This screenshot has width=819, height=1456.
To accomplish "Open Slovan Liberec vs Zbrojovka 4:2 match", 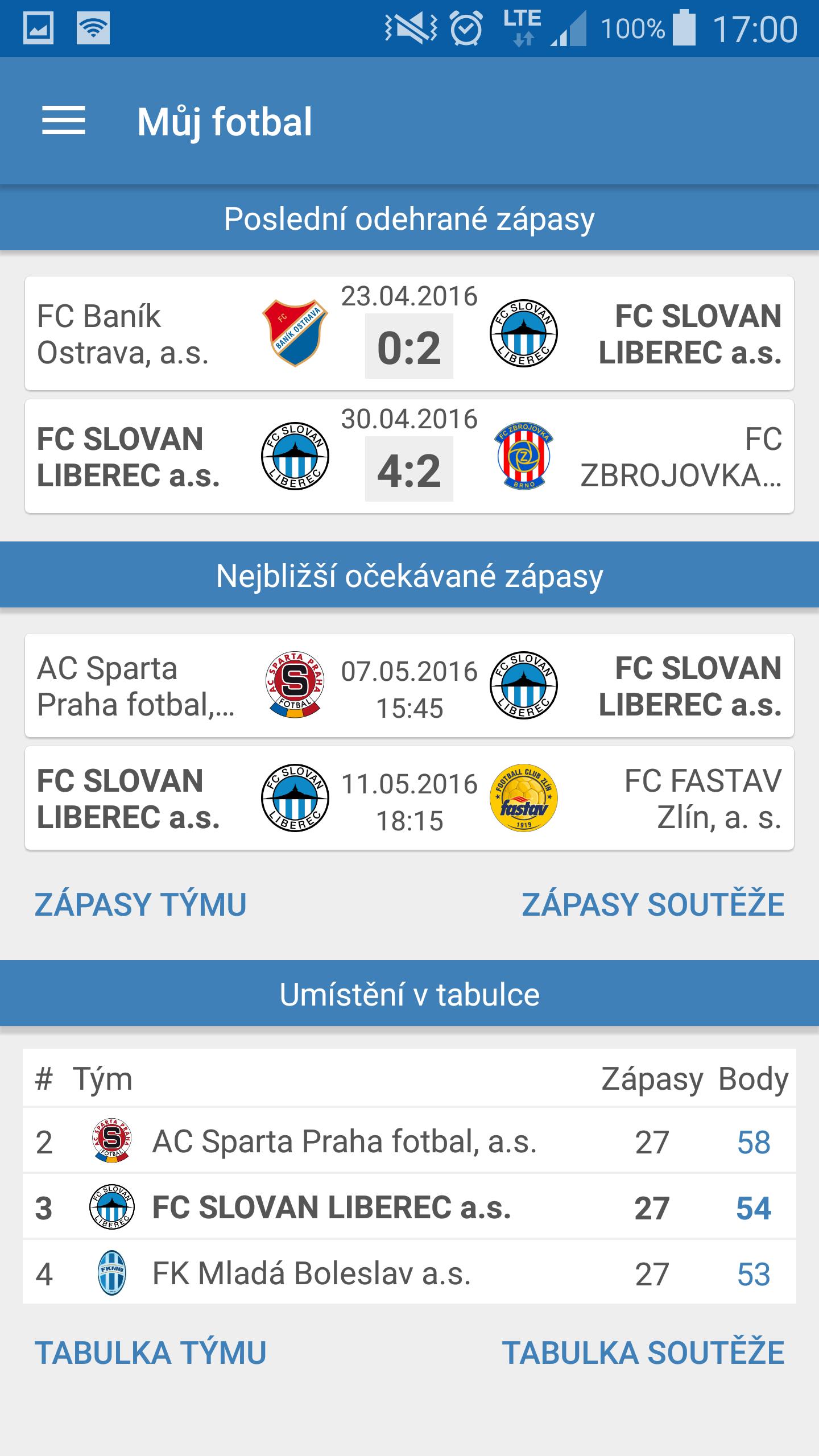I will coord(409,457).
